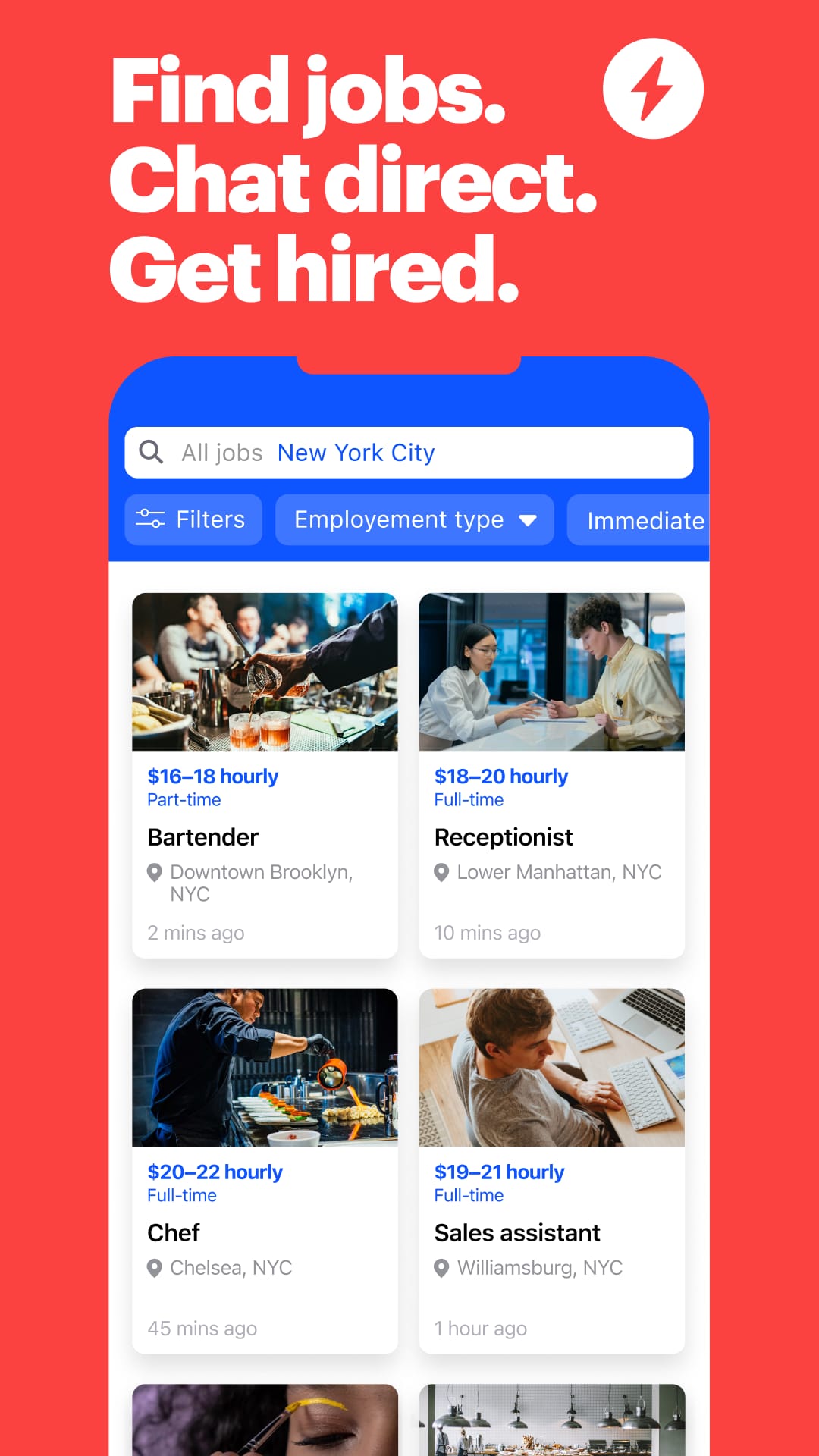
Task: Click the All jobs field to change search
Action: [x=221, y=452]
